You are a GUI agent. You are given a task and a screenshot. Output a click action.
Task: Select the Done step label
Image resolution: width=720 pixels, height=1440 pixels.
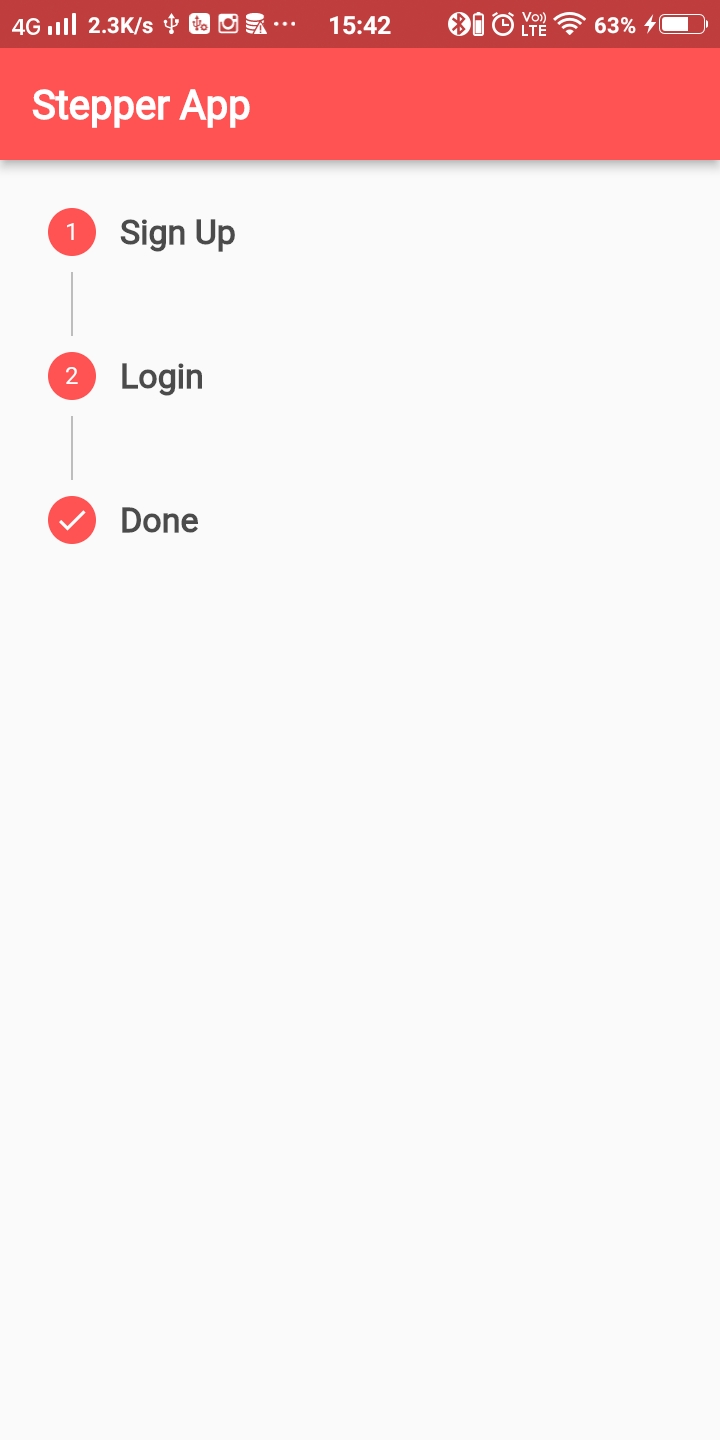point(158,520)
